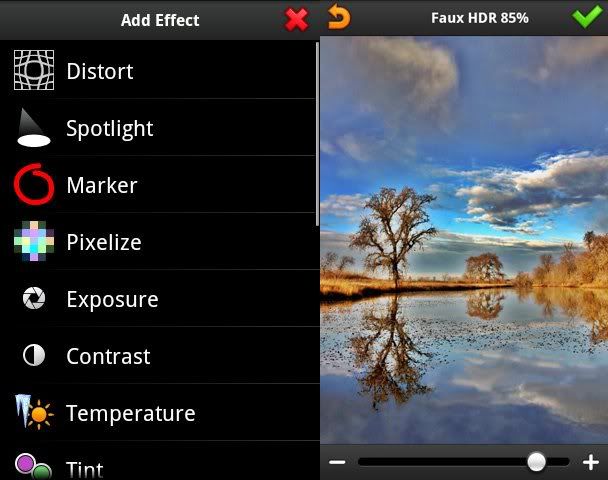Select the Distort effect
The height and width of the screenshot is (480, 608).
[x=160, y=71]
